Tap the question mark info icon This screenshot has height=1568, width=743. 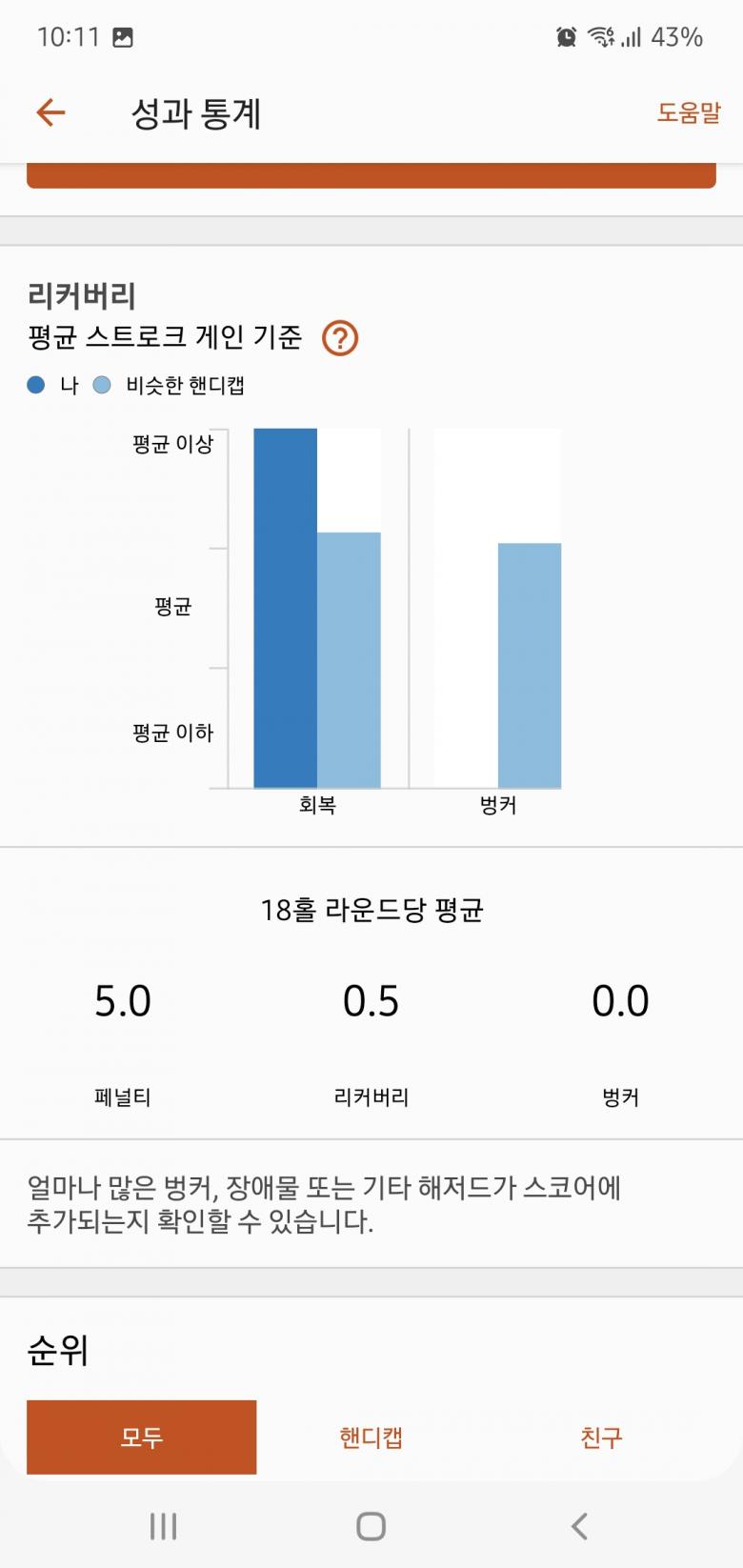click(x=340, y=338)
